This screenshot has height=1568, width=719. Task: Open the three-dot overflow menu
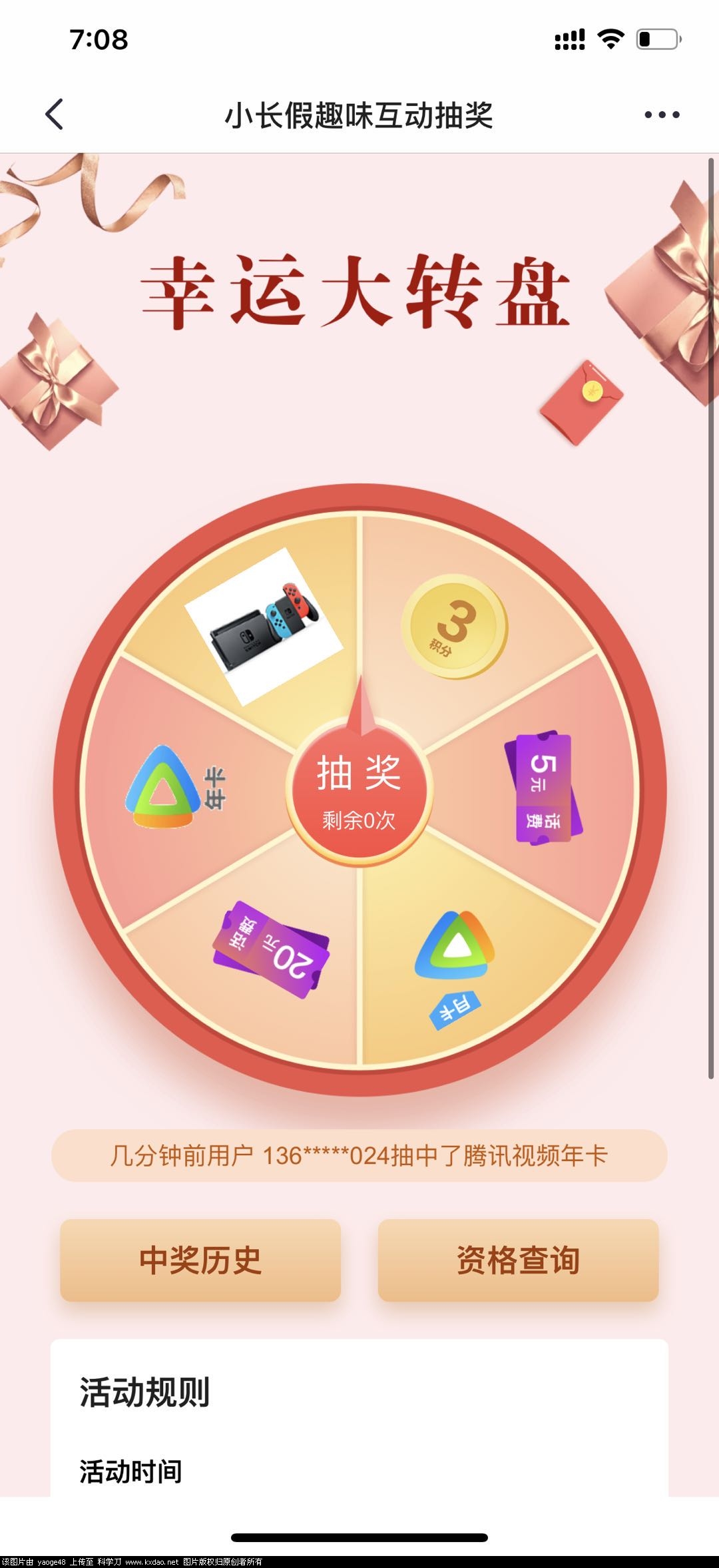pos(662,115)
